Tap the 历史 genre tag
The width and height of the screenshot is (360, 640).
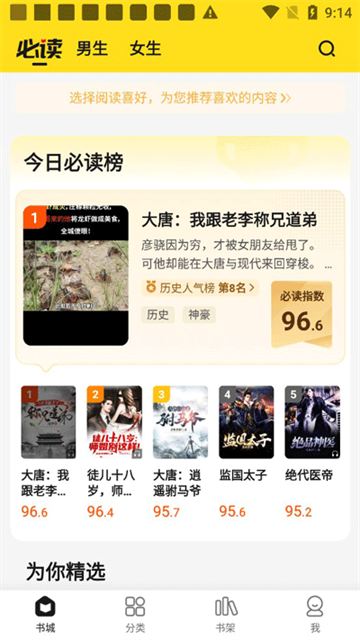coord(158,315)
